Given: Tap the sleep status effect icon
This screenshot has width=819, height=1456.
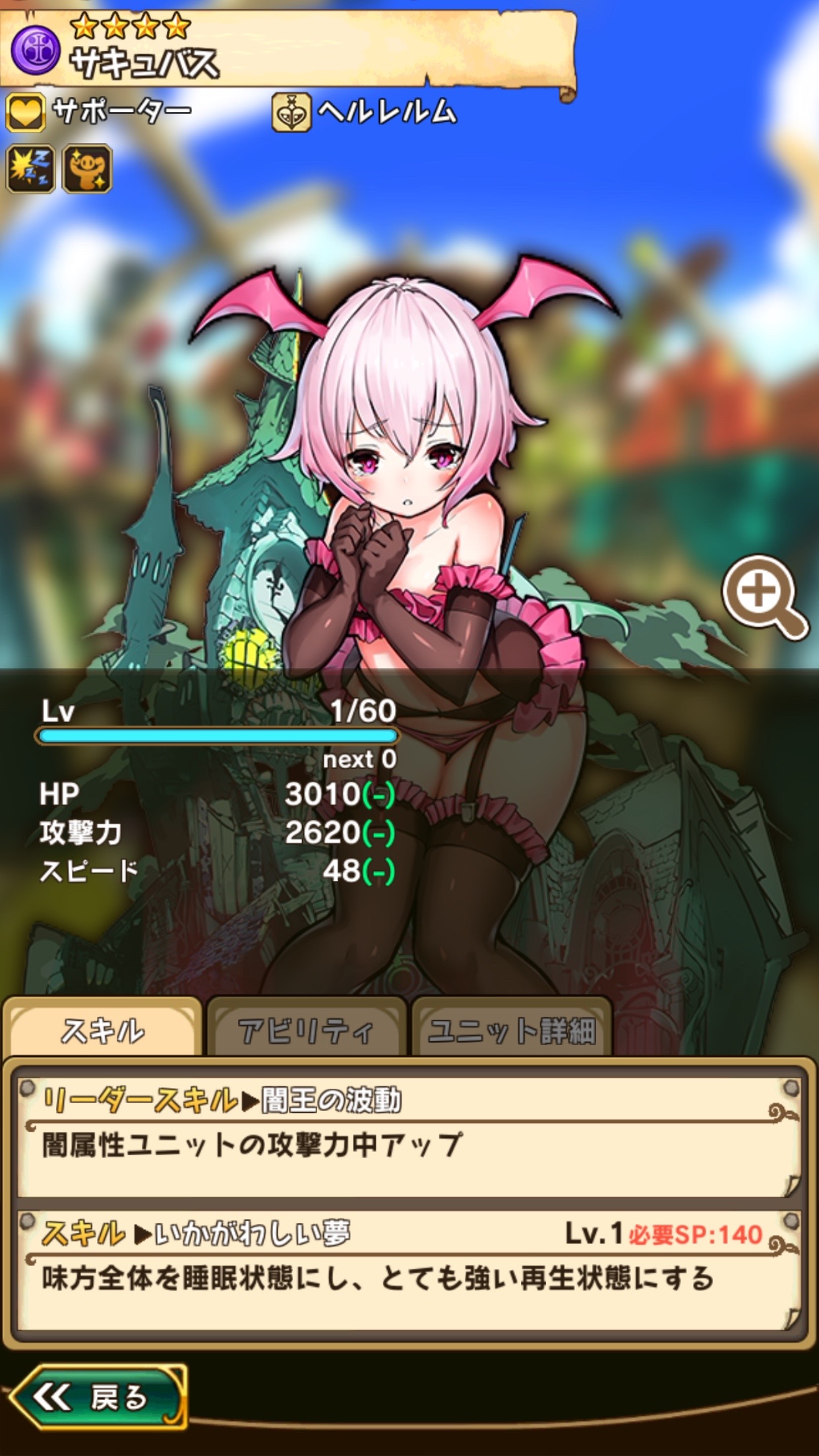Looking at the screenshot, I should [x=30, y=169].
